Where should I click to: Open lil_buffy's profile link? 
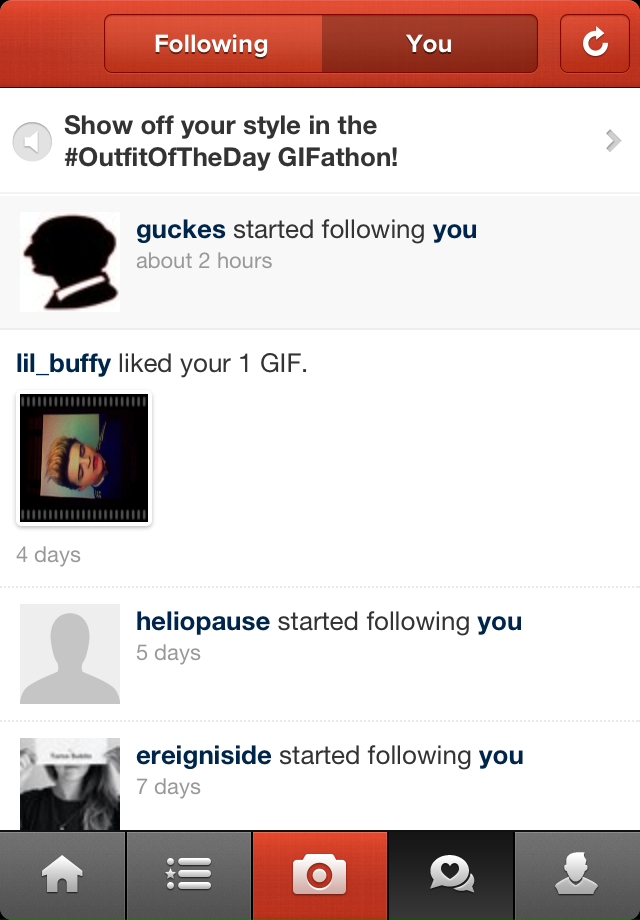(x=63, y=363)
